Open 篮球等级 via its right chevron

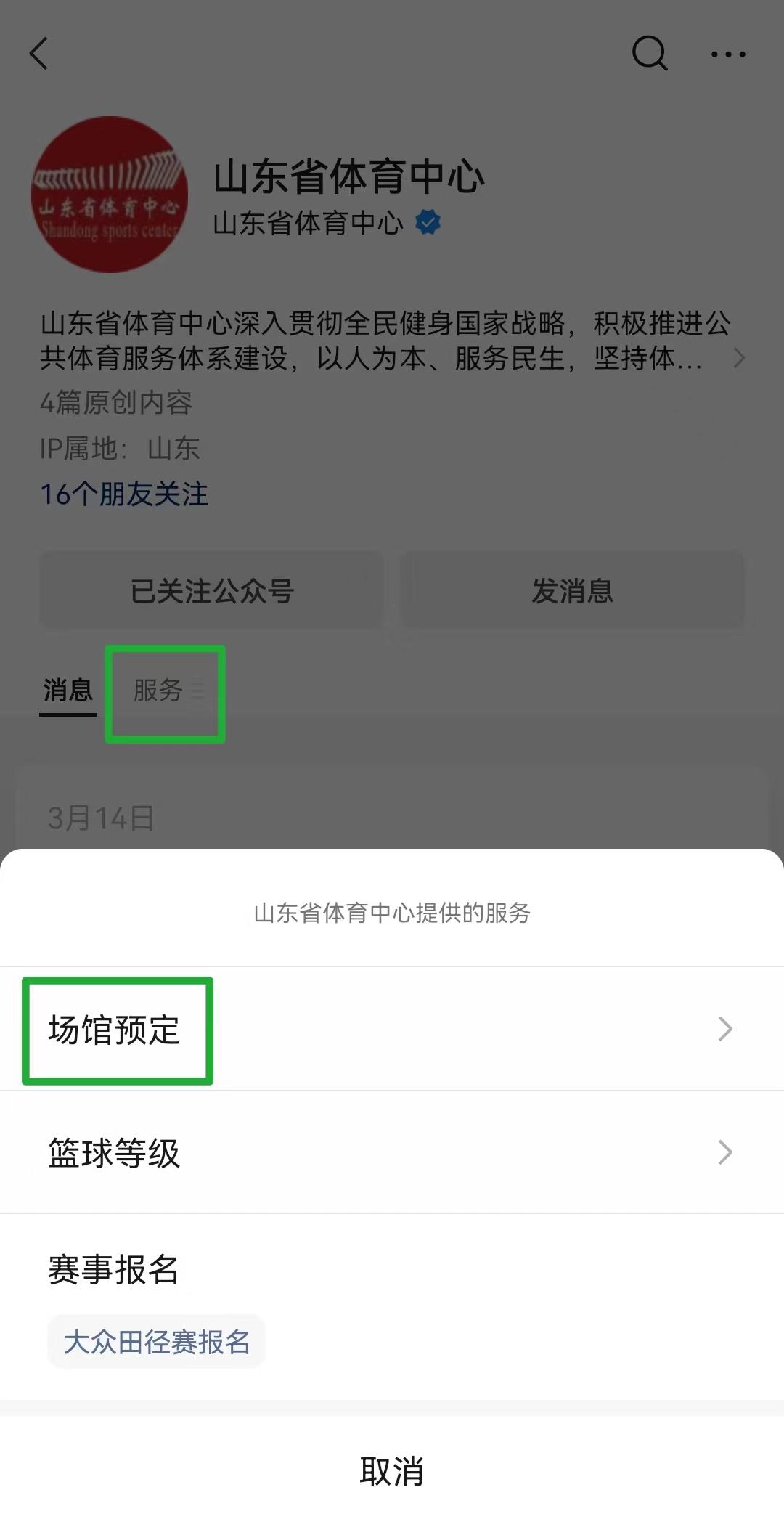pyautogui.click(x=724, y=1153)
